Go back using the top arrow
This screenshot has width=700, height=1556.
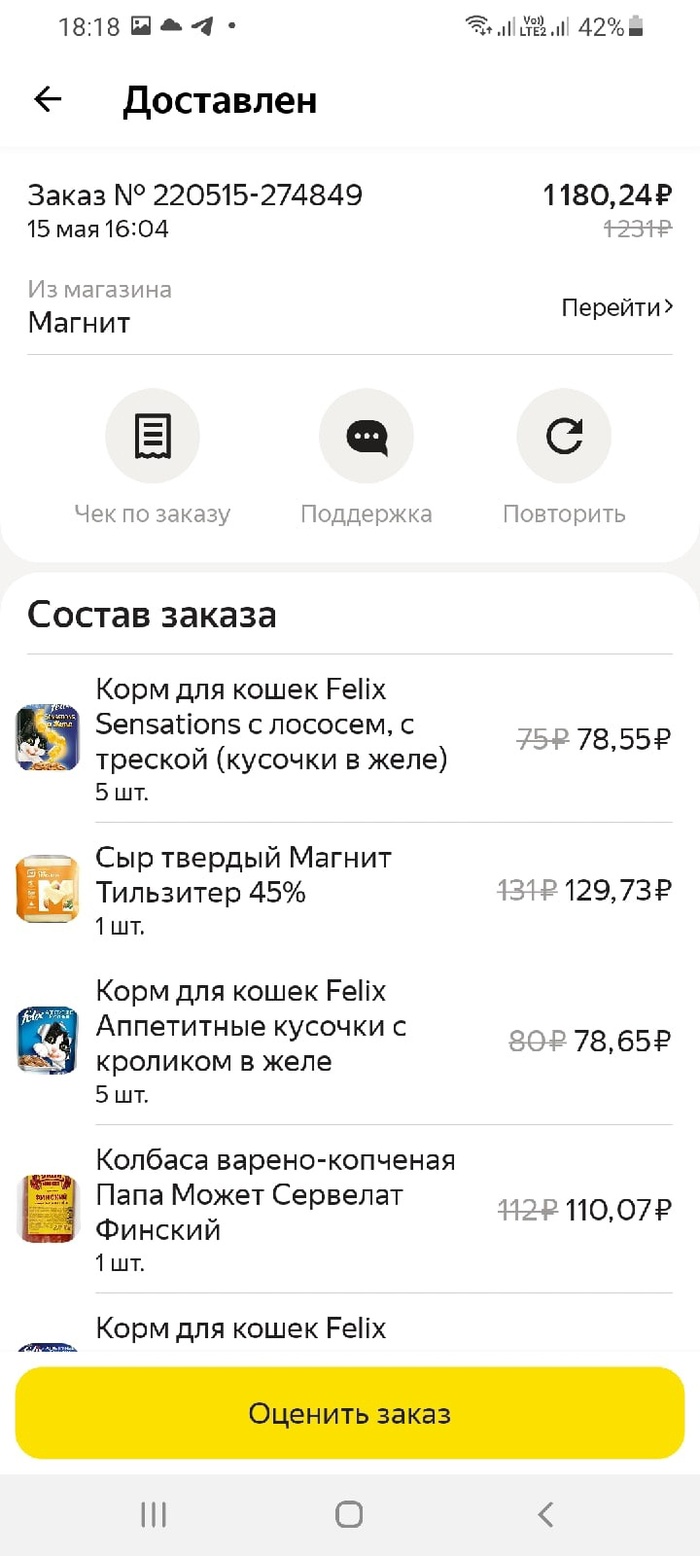point(47,99)
